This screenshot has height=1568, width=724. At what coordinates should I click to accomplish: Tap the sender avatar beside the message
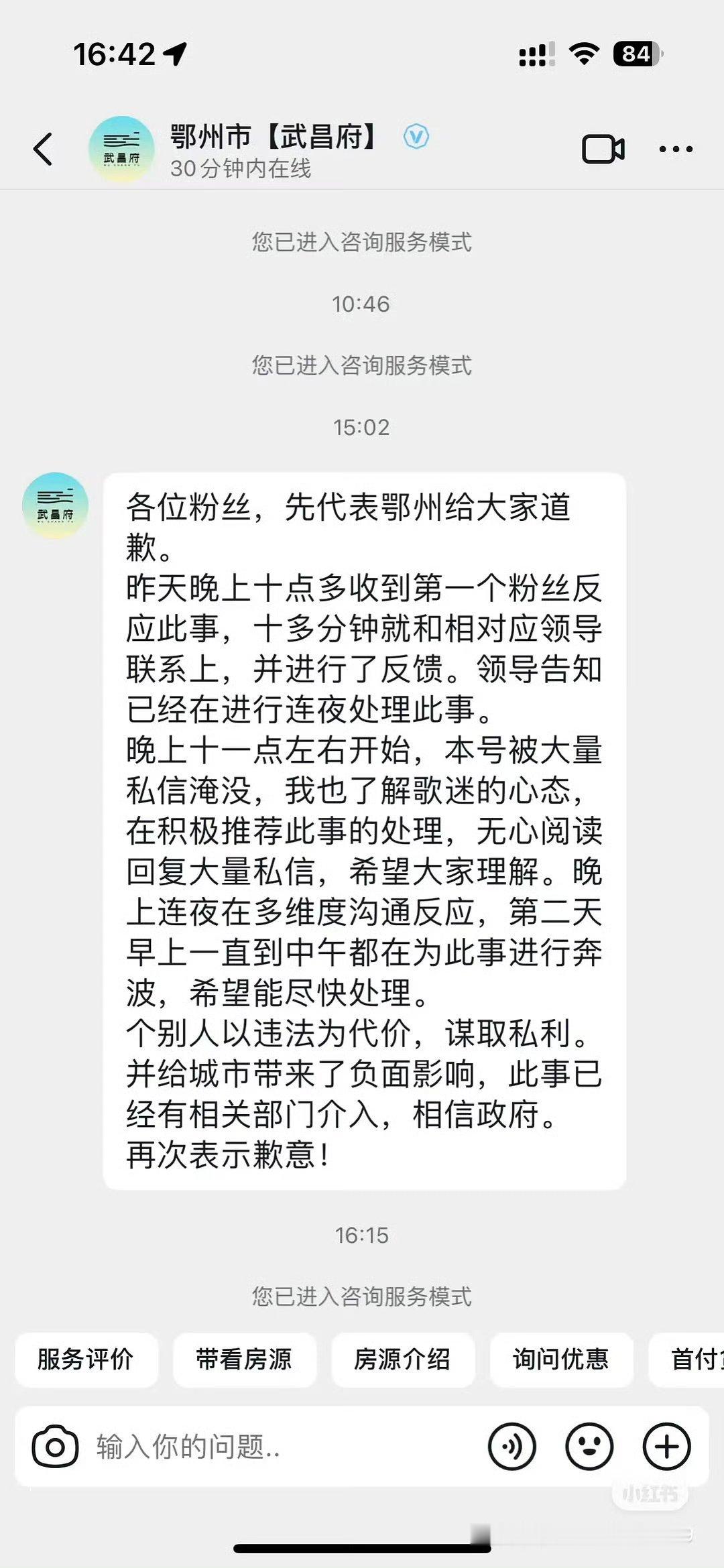55,505
